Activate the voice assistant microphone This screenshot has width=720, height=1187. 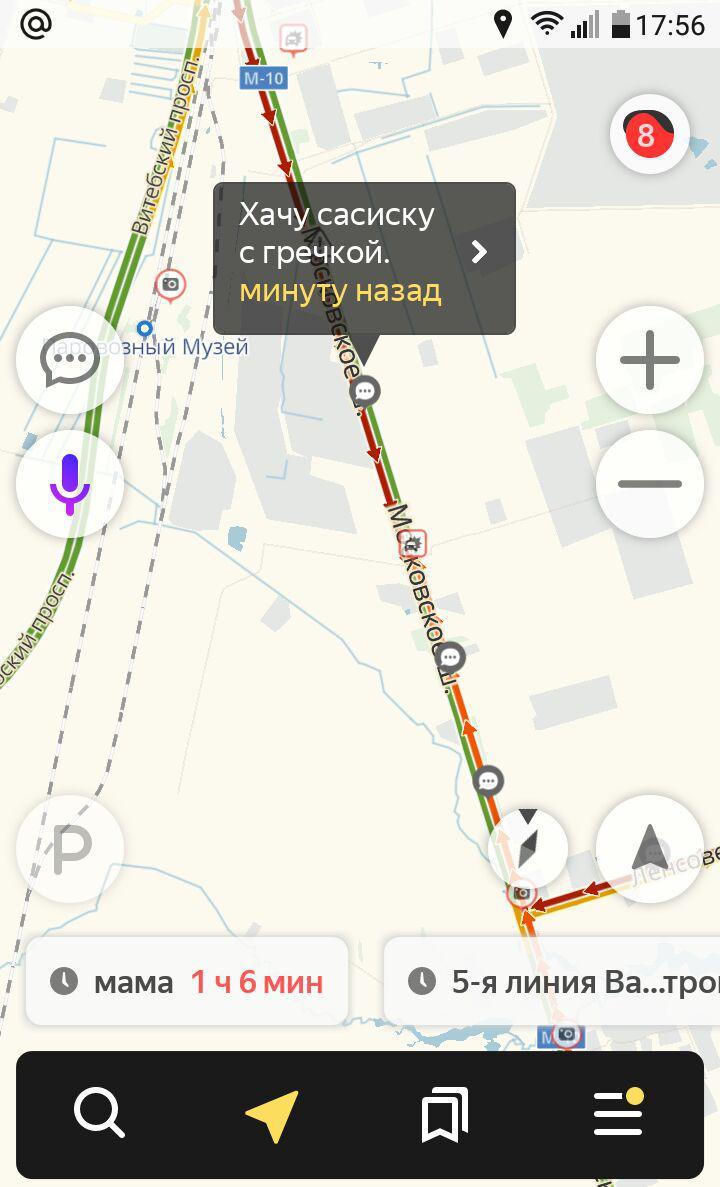click(69, 484)
